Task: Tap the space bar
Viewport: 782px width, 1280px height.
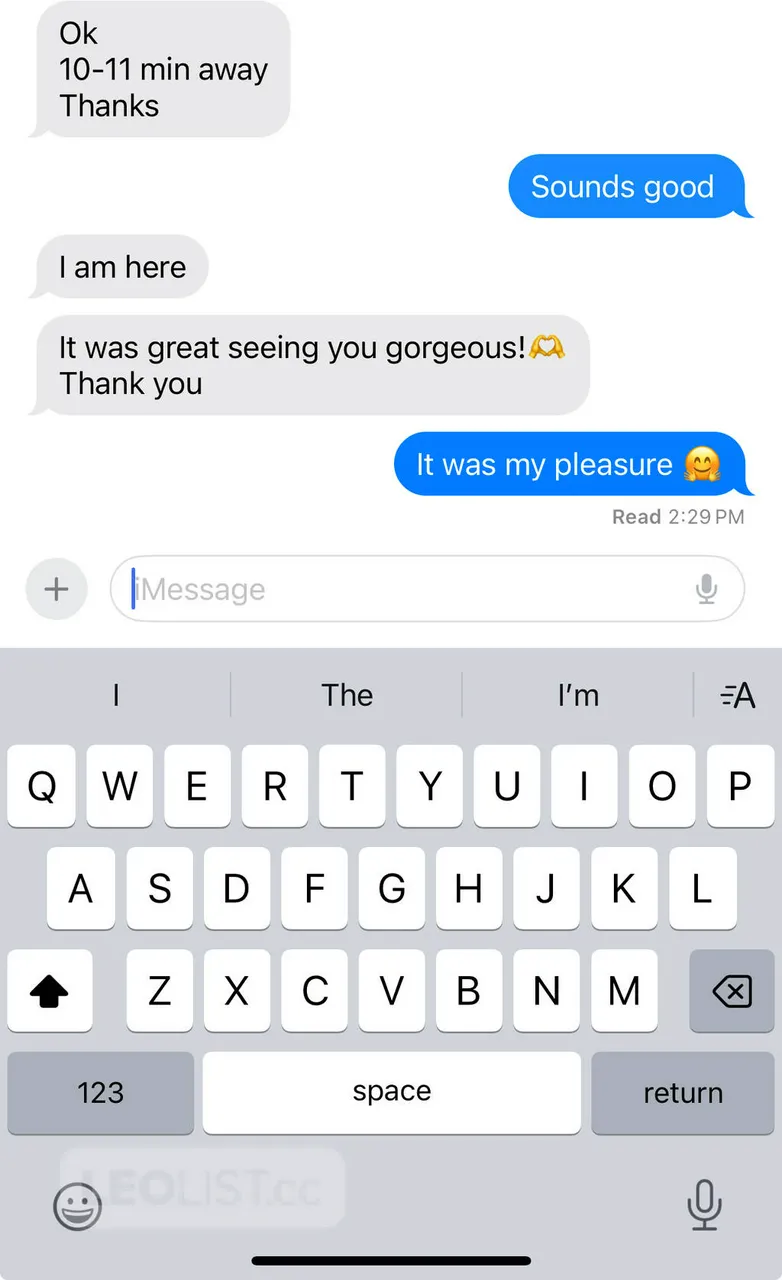Action: tap(391, 1093)
